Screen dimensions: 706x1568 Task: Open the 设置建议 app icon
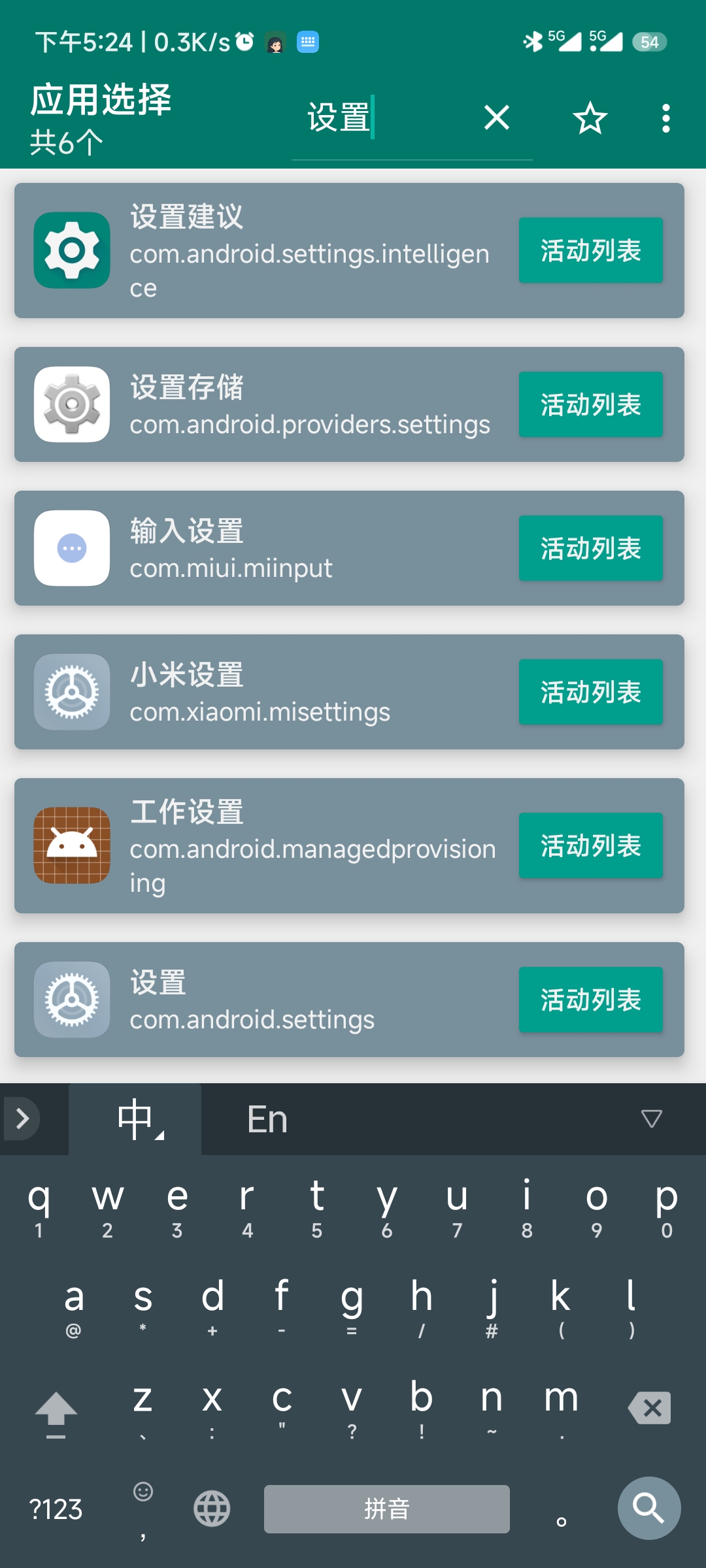[x=71, y=250]
